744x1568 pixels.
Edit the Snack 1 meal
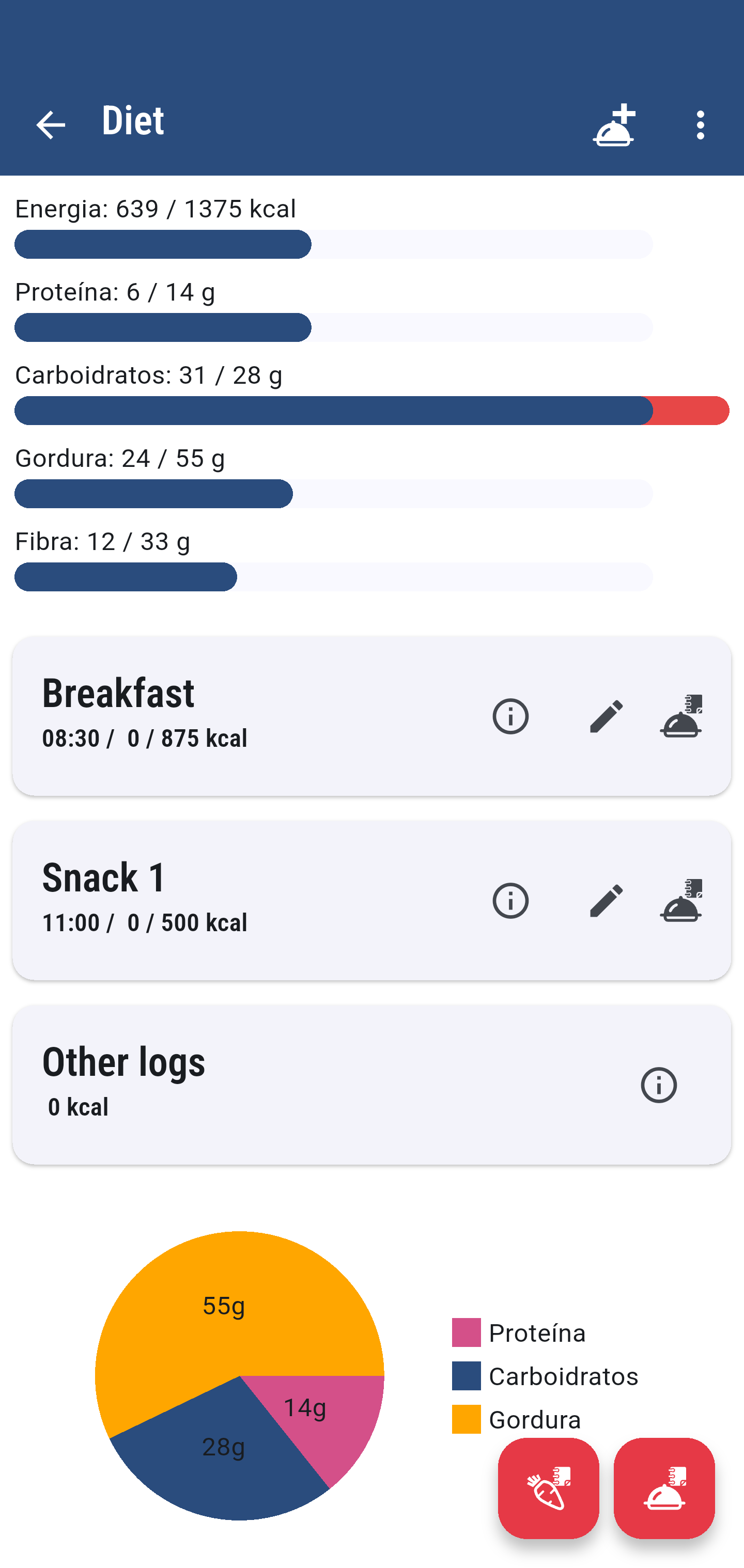pyautogui.click(x=607, y=900)
